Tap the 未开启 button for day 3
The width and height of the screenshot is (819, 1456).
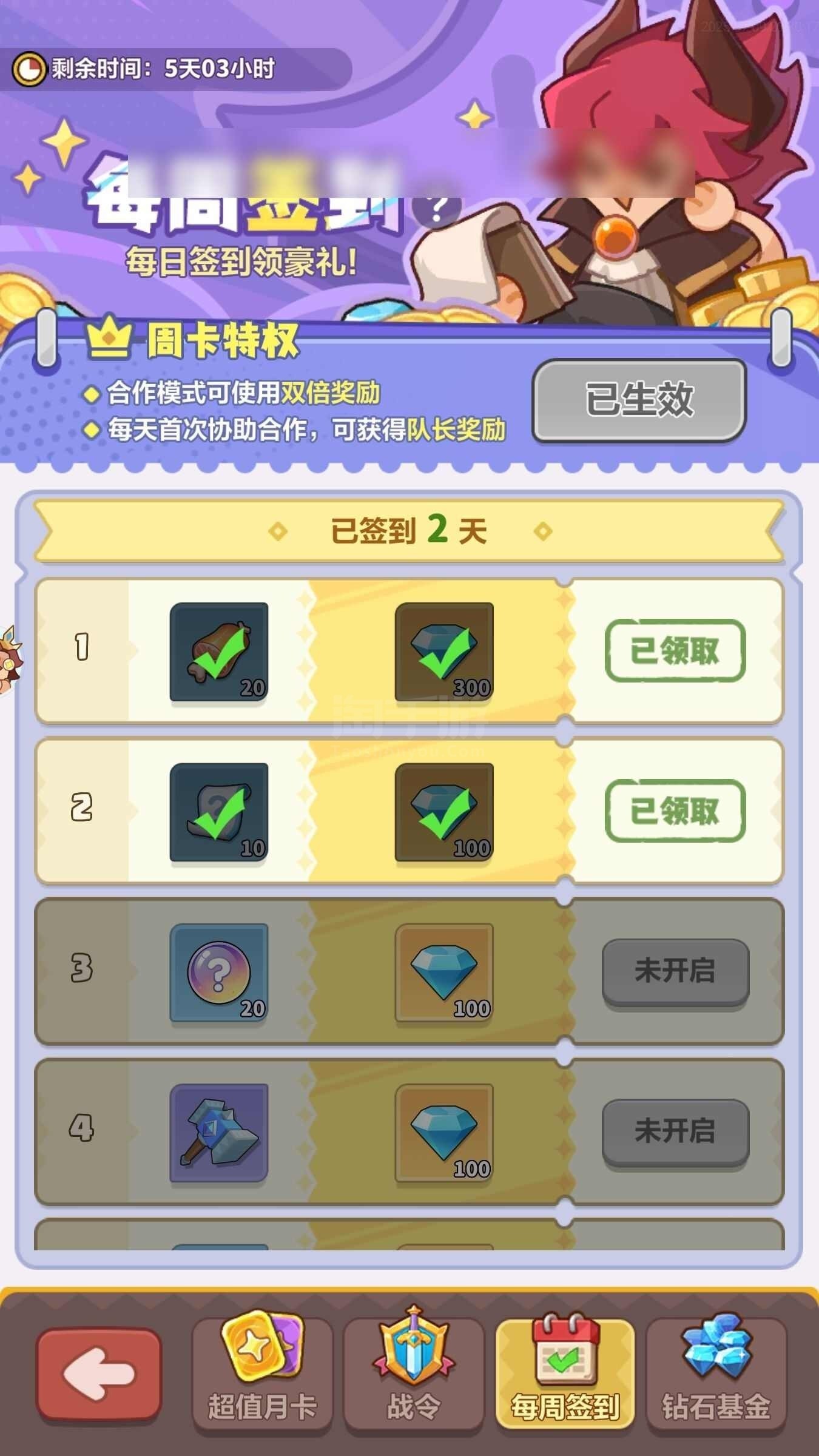coord(675,971)
